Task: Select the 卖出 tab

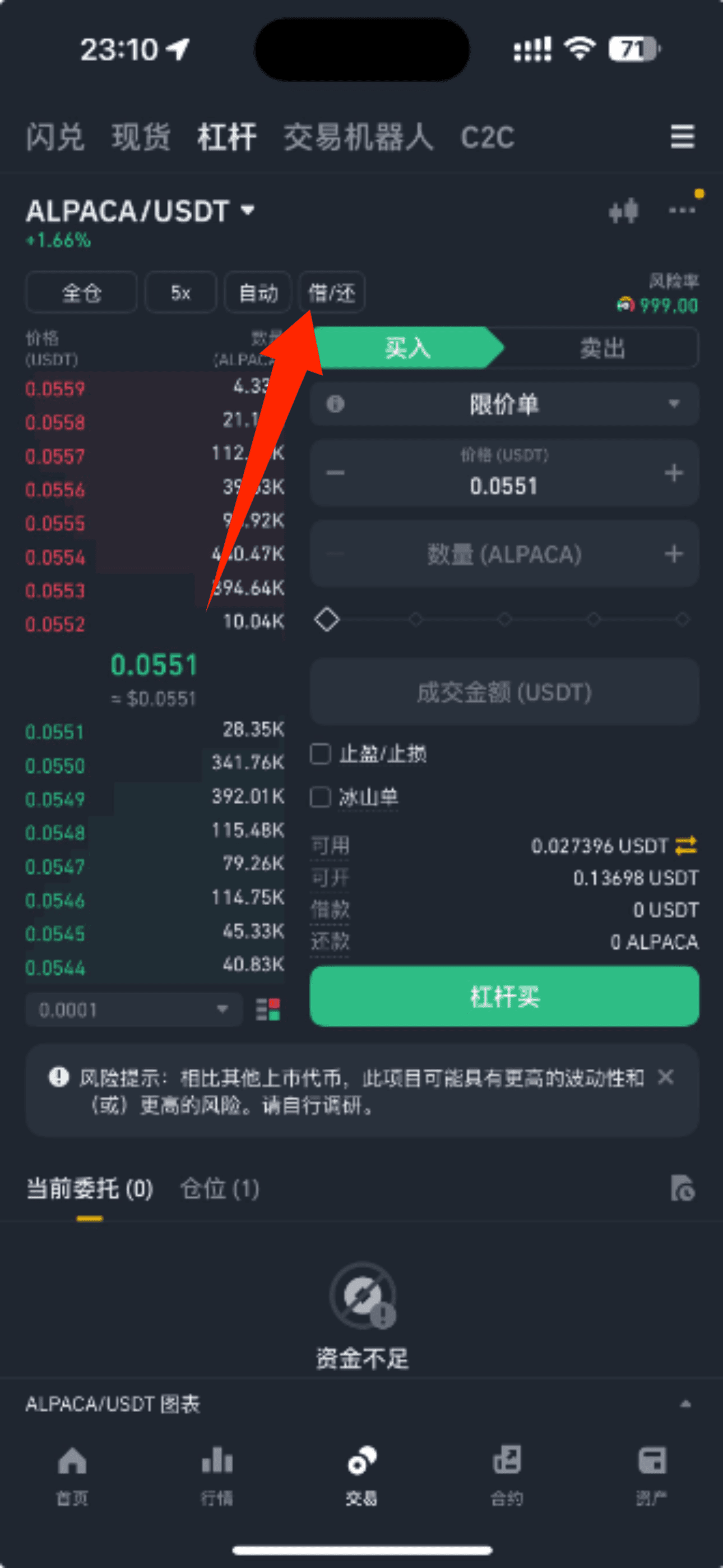Action: point(601,348)
